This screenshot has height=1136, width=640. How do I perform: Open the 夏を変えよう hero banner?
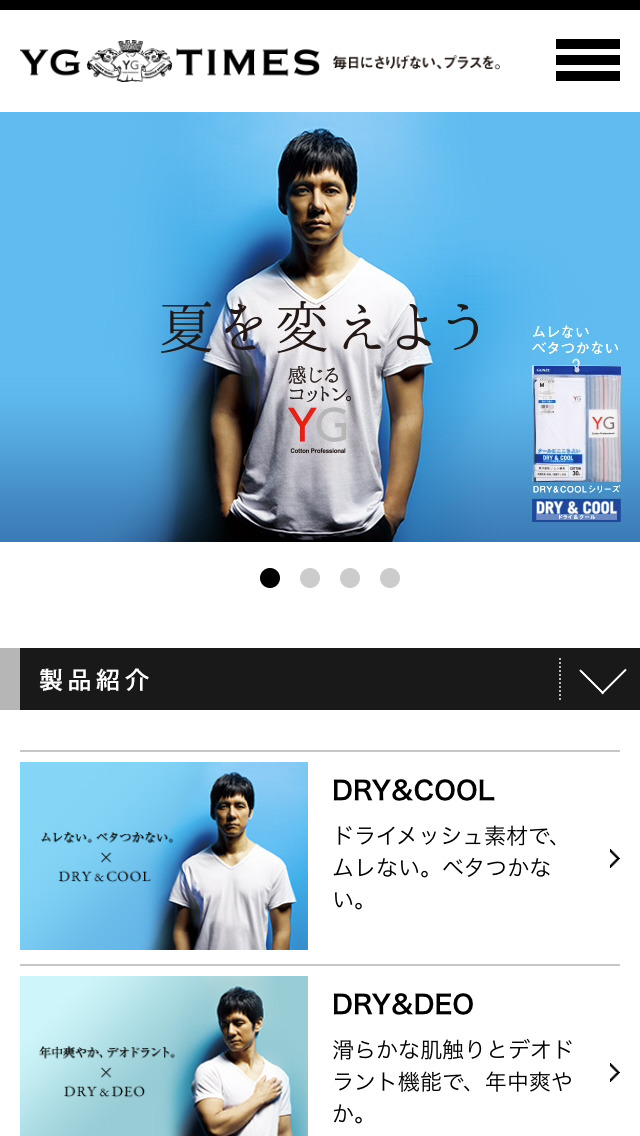click(x=320, y=327)
